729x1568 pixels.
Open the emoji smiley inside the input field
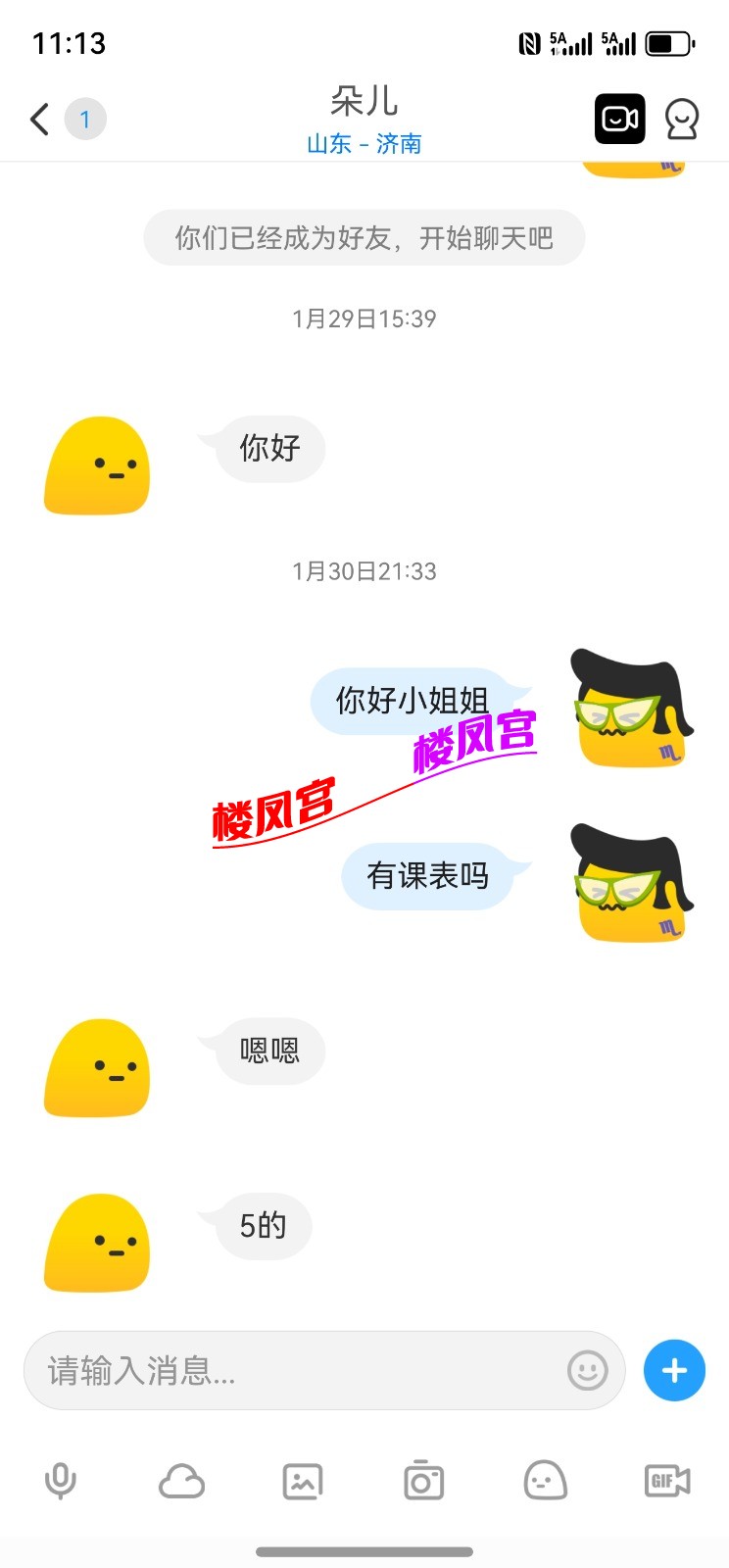pyautogui.click(x=586, y=1371)
